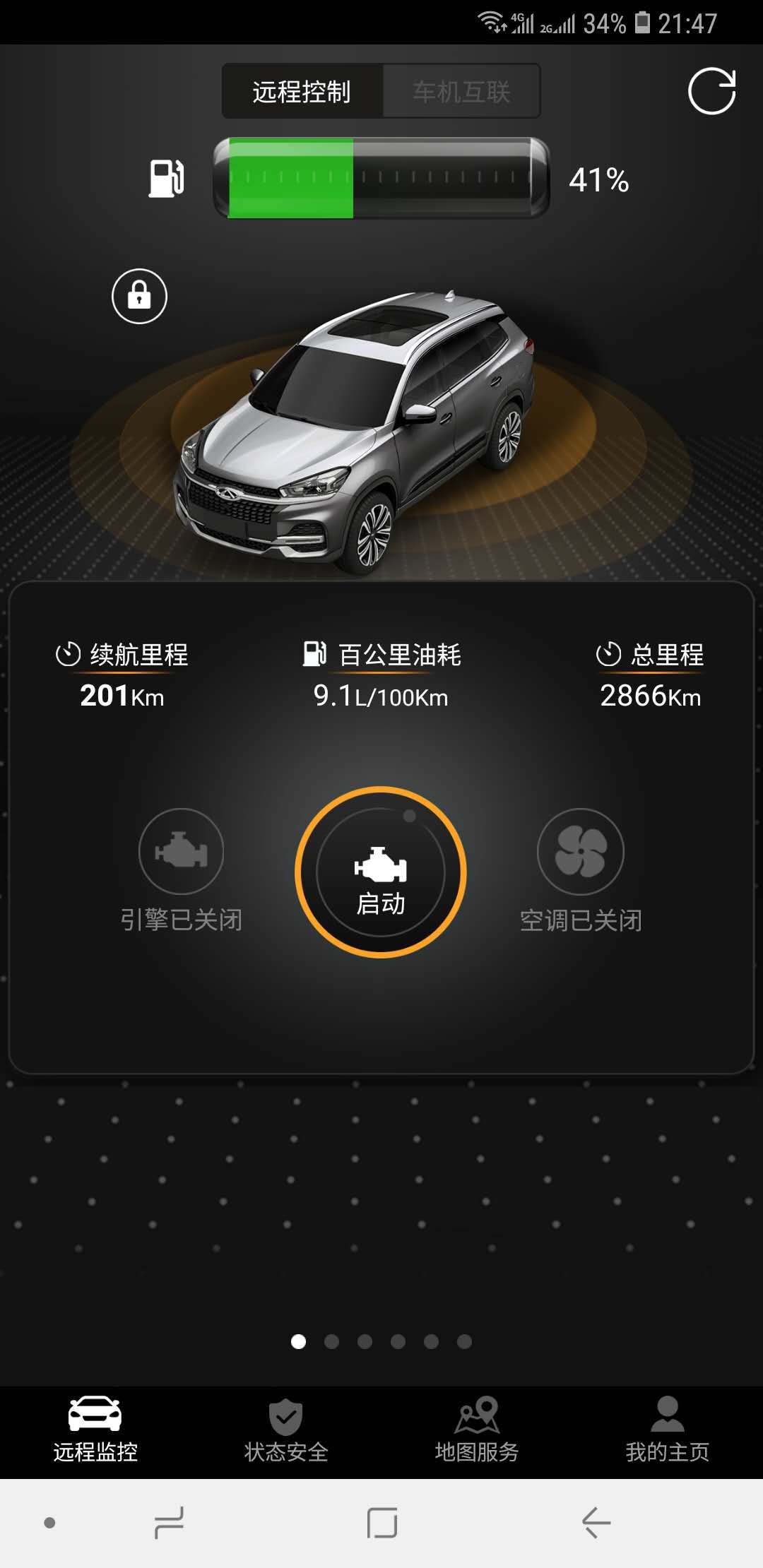Tap the 引擎已关闭 engine icon
This screenshot has width=763, height=1568.
(x=181, y=852)
